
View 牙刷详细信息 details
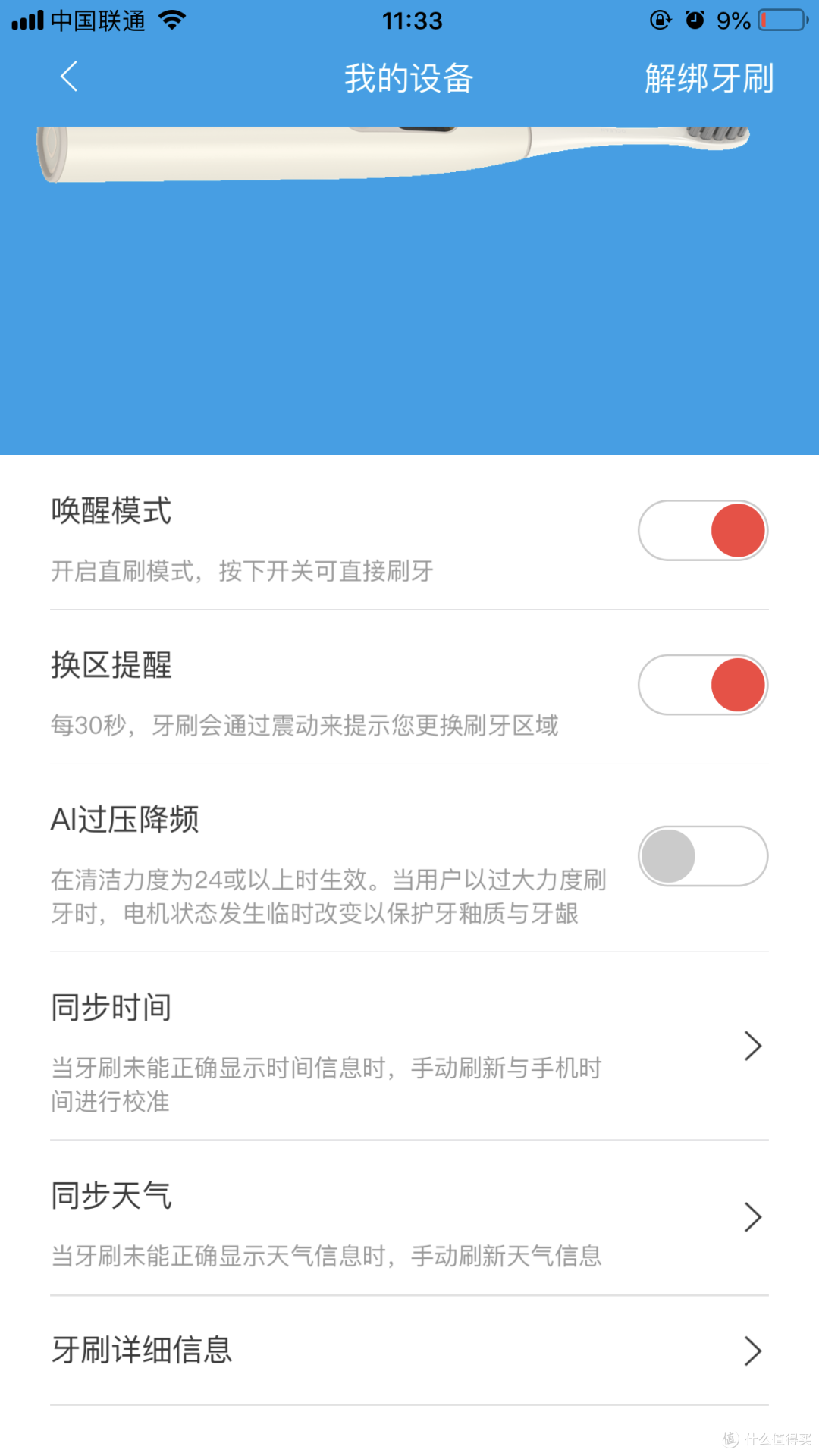(x=409, y=1351)
